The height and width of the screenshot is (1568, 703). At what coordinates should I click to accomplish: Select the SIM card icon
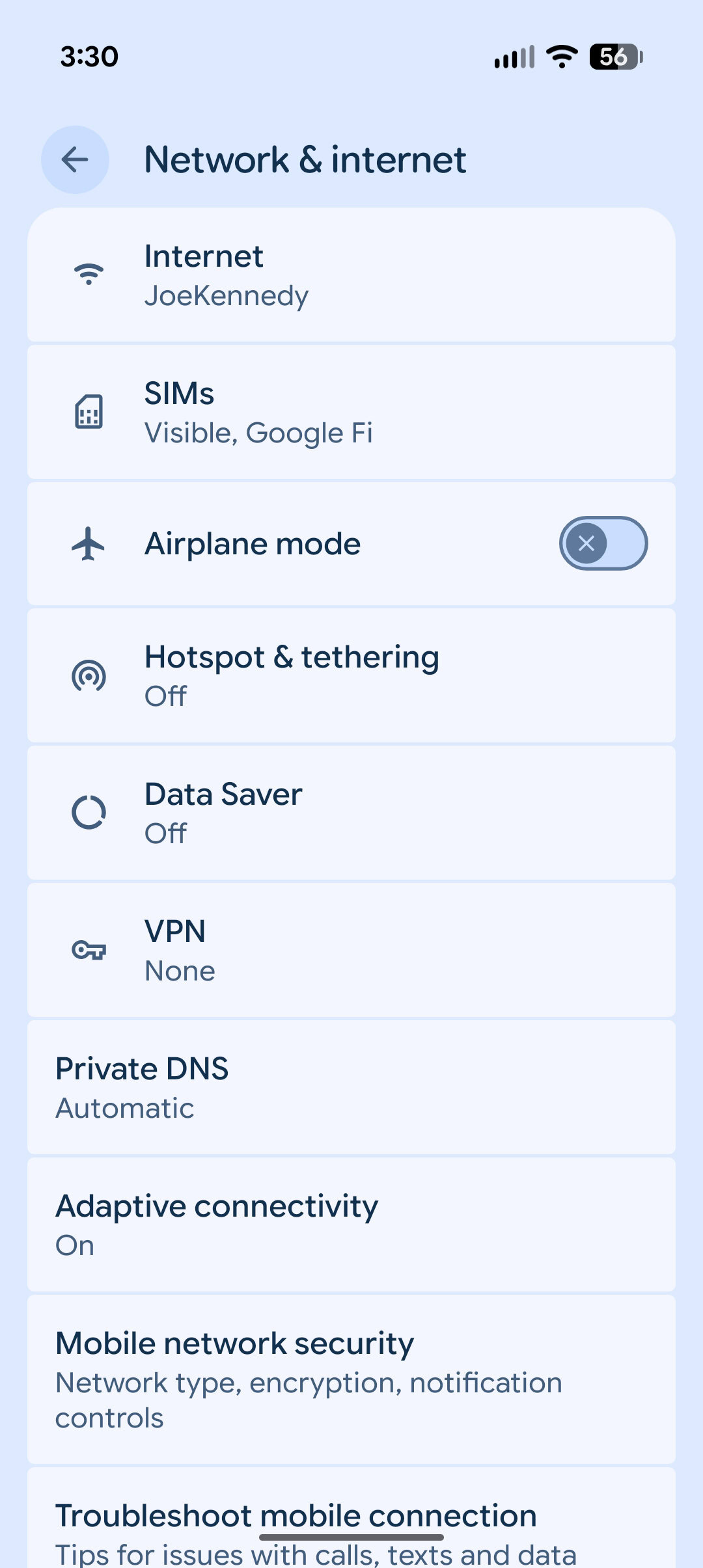pyautogui.click(x=89, y=411)
